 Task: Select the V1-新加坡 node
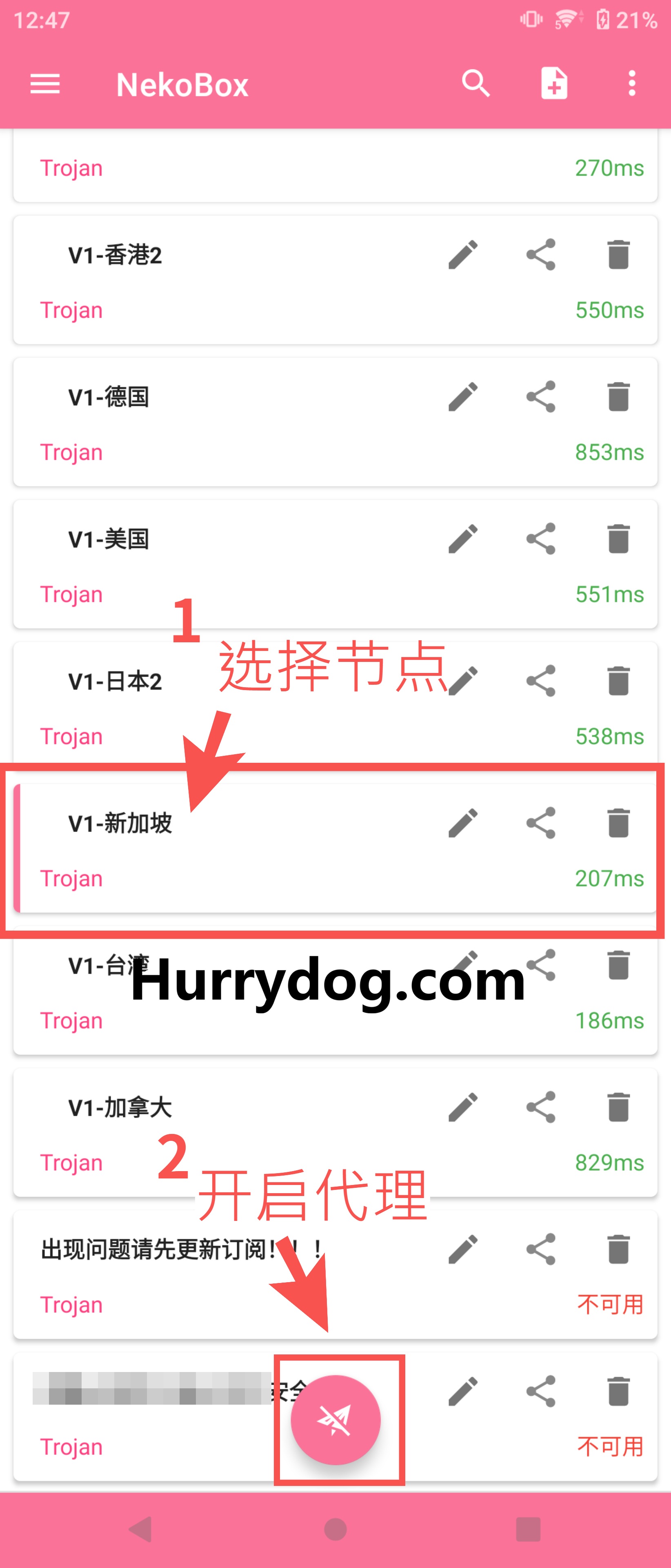point(243,849)
